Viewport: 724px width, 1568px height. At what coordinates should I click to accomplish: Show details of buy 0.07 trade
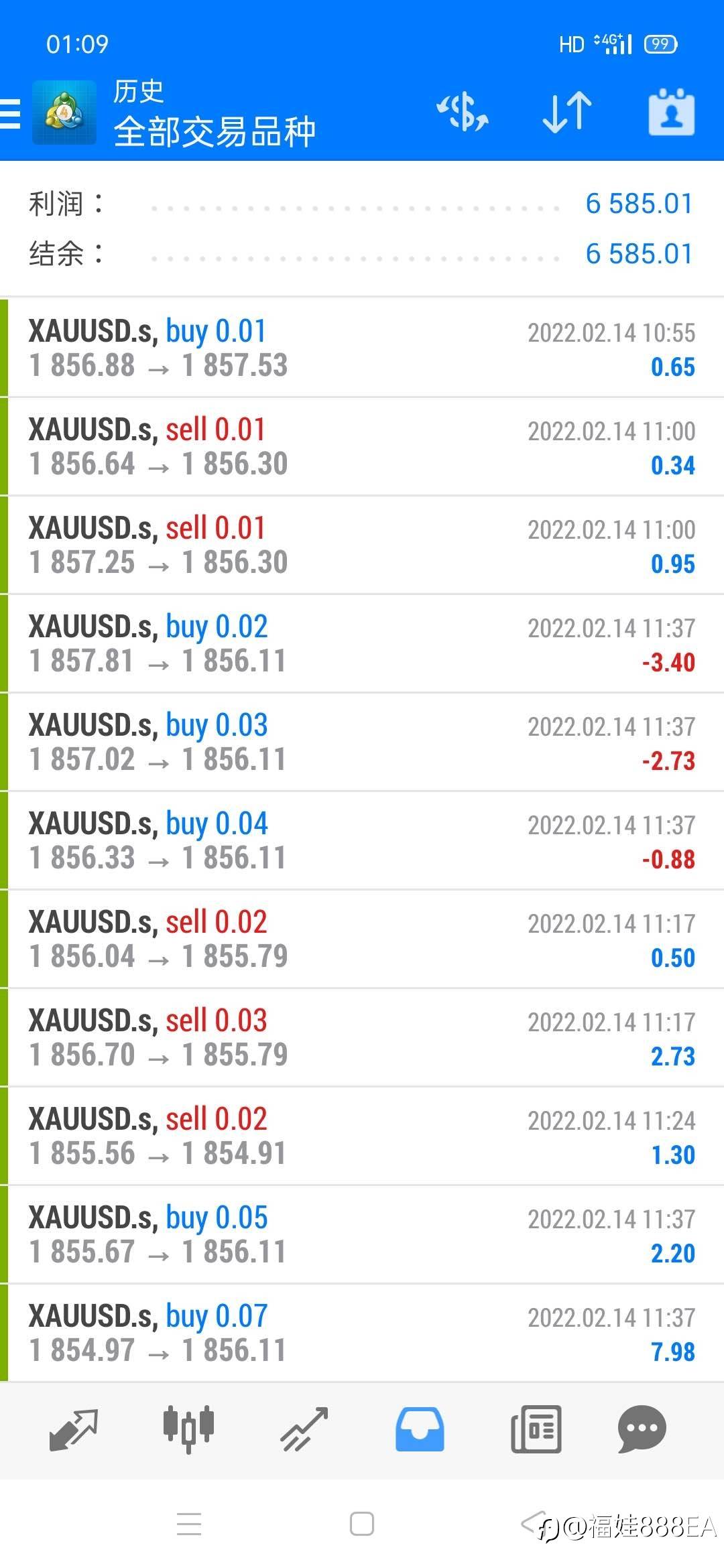tap(362, 1333)
